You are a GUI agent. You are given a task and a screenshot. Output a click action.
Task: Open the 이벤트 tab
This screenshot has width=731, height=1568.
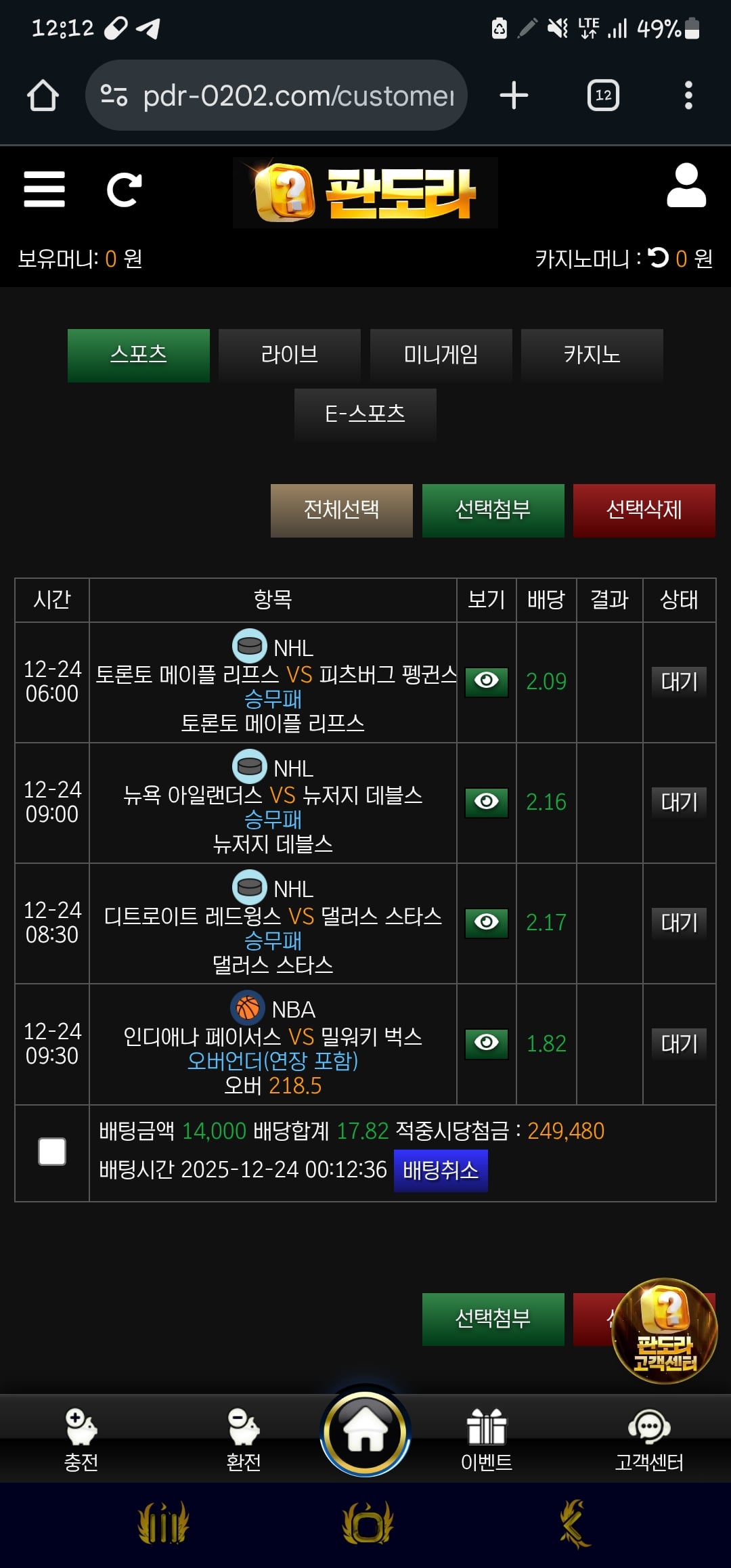pos(487,1438)
